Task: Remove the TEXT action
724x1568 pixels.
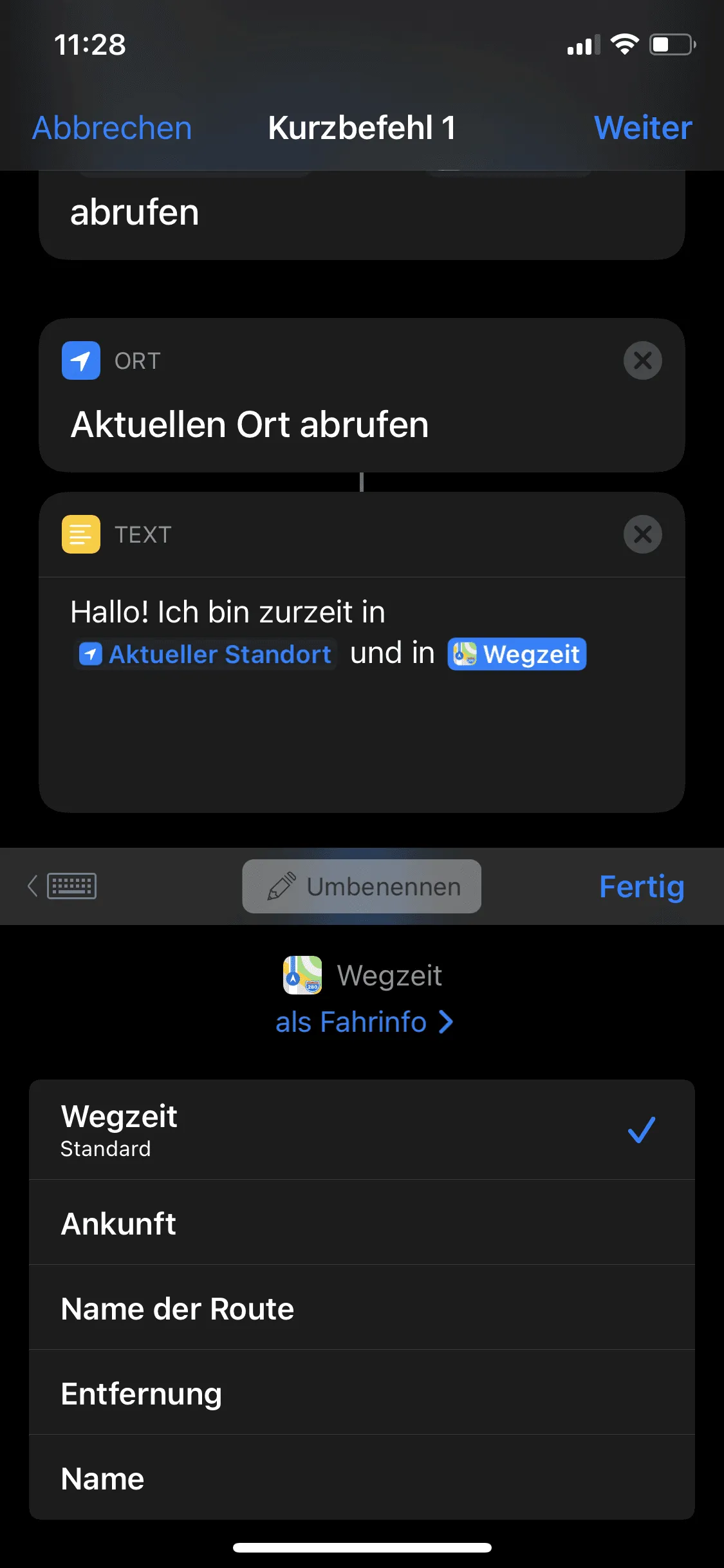Action: click(x=642, y=534)
